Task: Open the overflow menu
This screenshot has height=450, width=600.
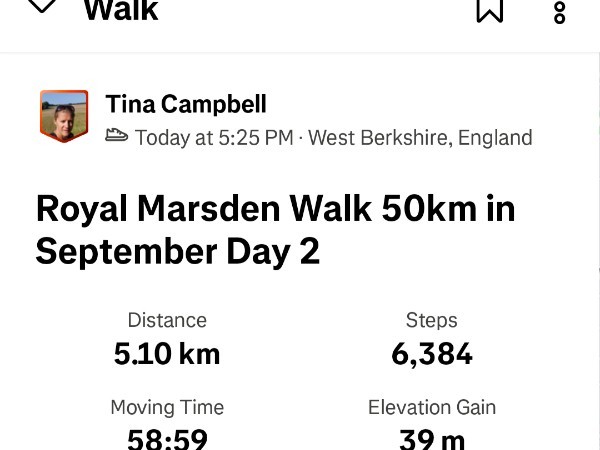Action: pyautogui.click(x=559, y=12)
